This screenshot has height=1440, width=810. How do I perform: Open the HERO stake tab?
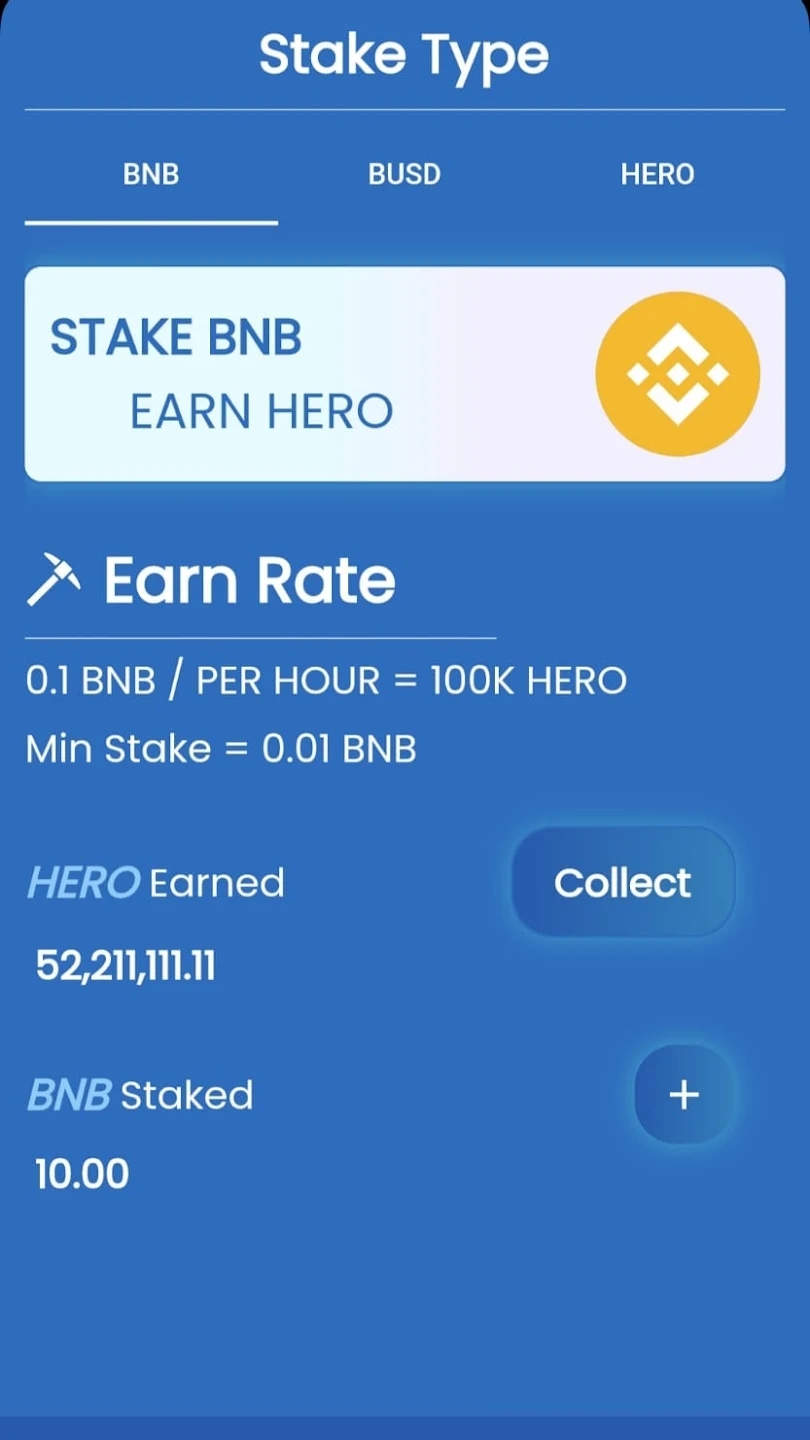(657, 174)
